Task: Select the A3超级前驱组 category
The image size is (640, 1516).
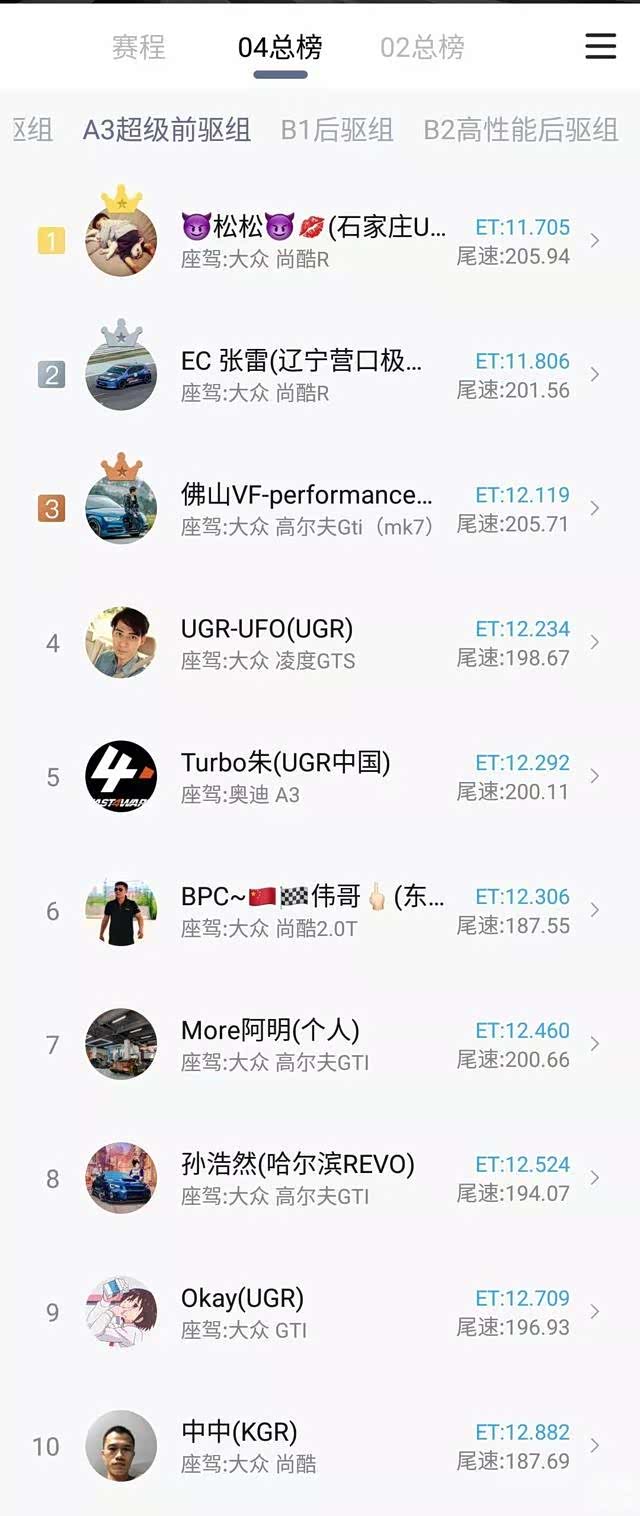Action: pos(166,130)
